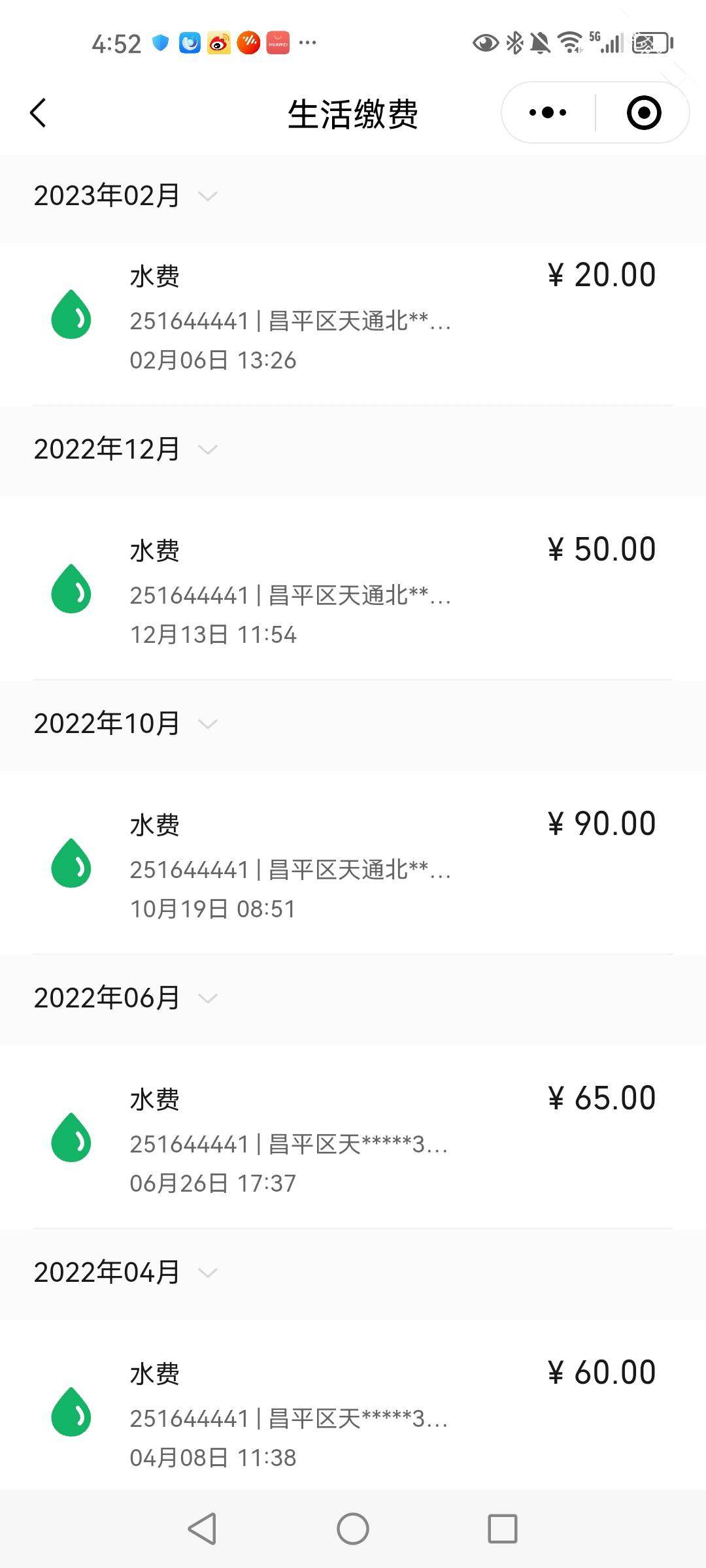Expand the 2023年02月 month selector
This screenshot has height=1568, width=706.
pos(126,196)
